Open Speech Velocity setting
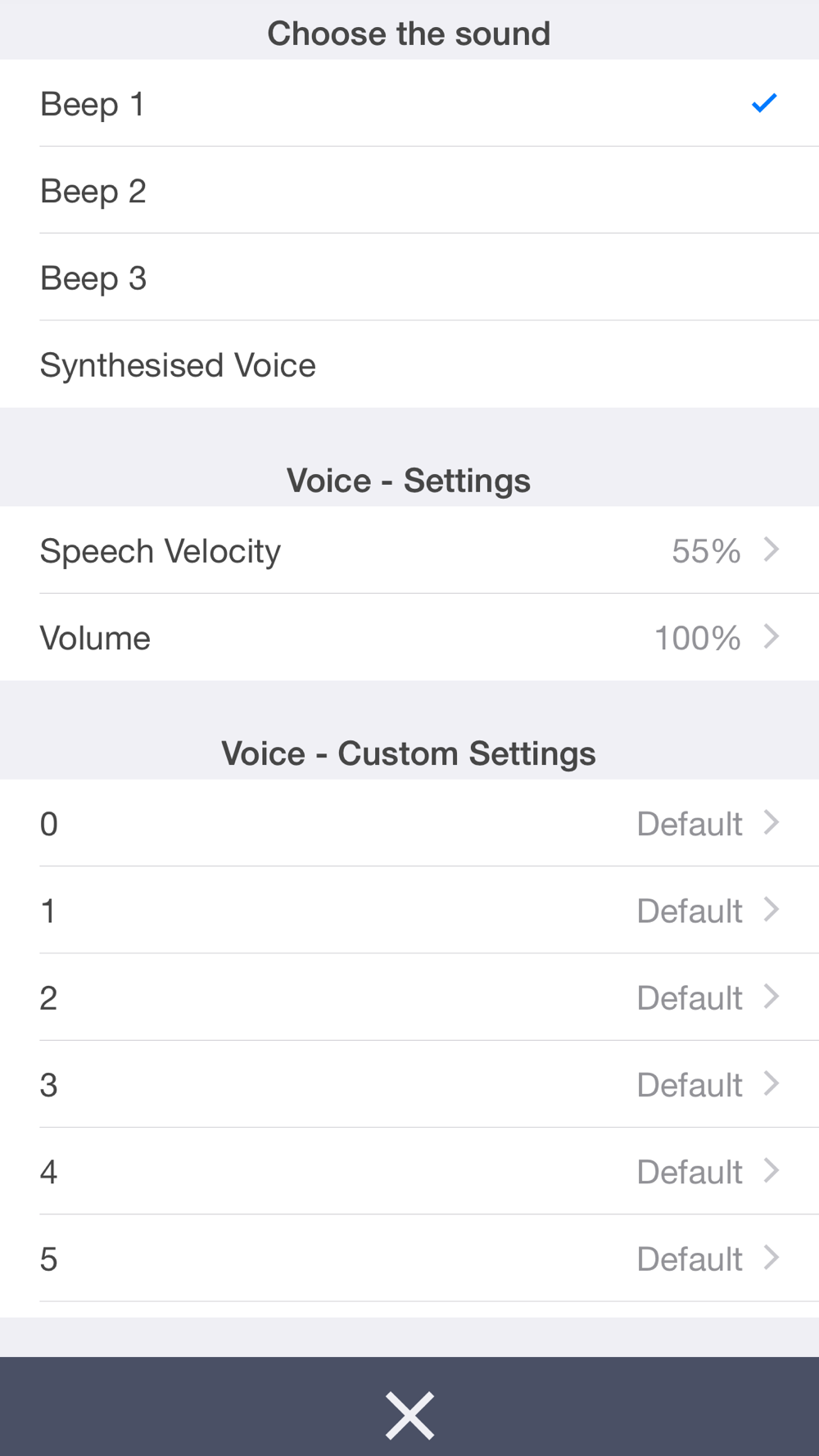The height and width of the screenshot is (1456, 819). [x=409, y=550]
